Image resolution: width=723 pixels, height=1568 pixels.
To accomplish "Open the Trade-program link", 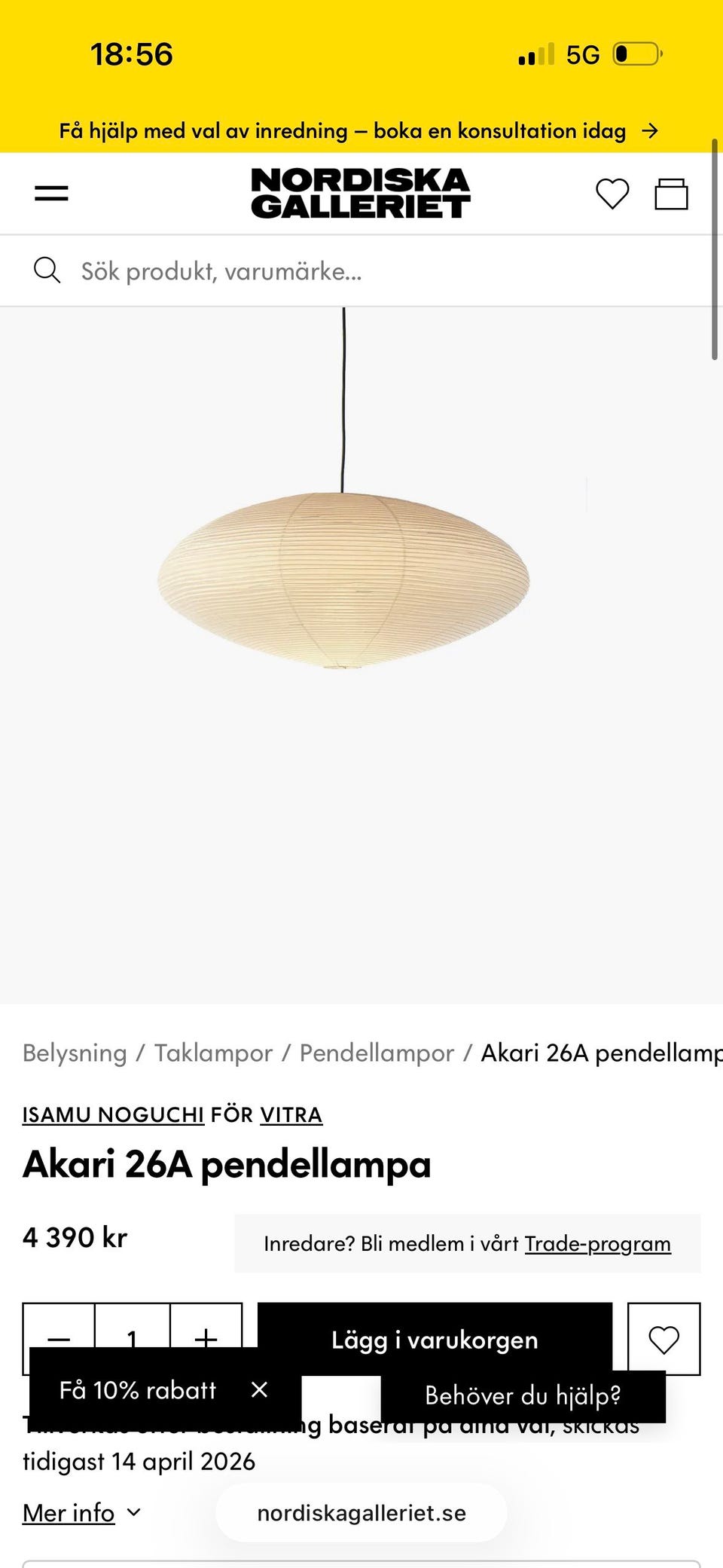I will [598, 1243].
